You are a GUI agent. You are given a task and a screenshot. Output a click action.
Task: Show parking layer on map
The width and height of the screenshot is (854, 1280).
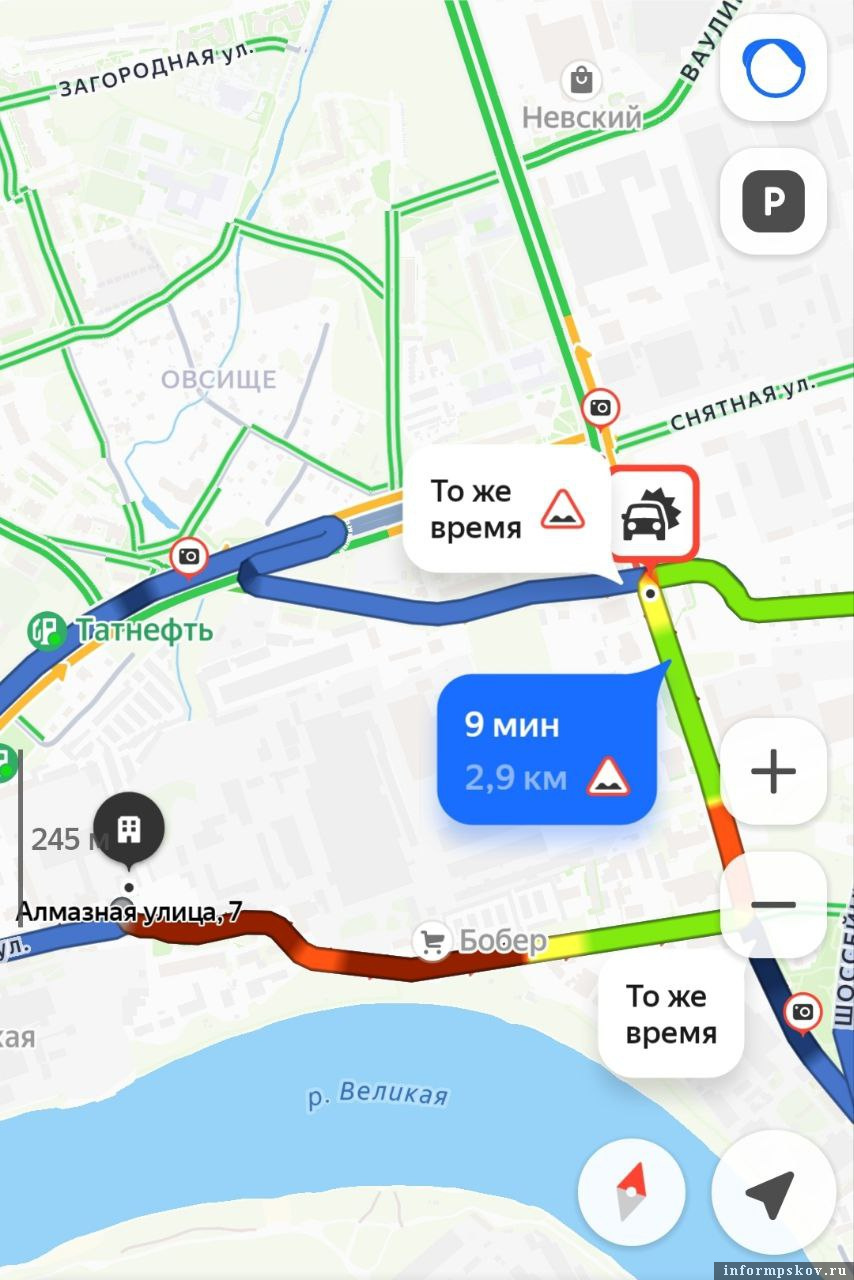pyautogui.click(x=773, y=202)
